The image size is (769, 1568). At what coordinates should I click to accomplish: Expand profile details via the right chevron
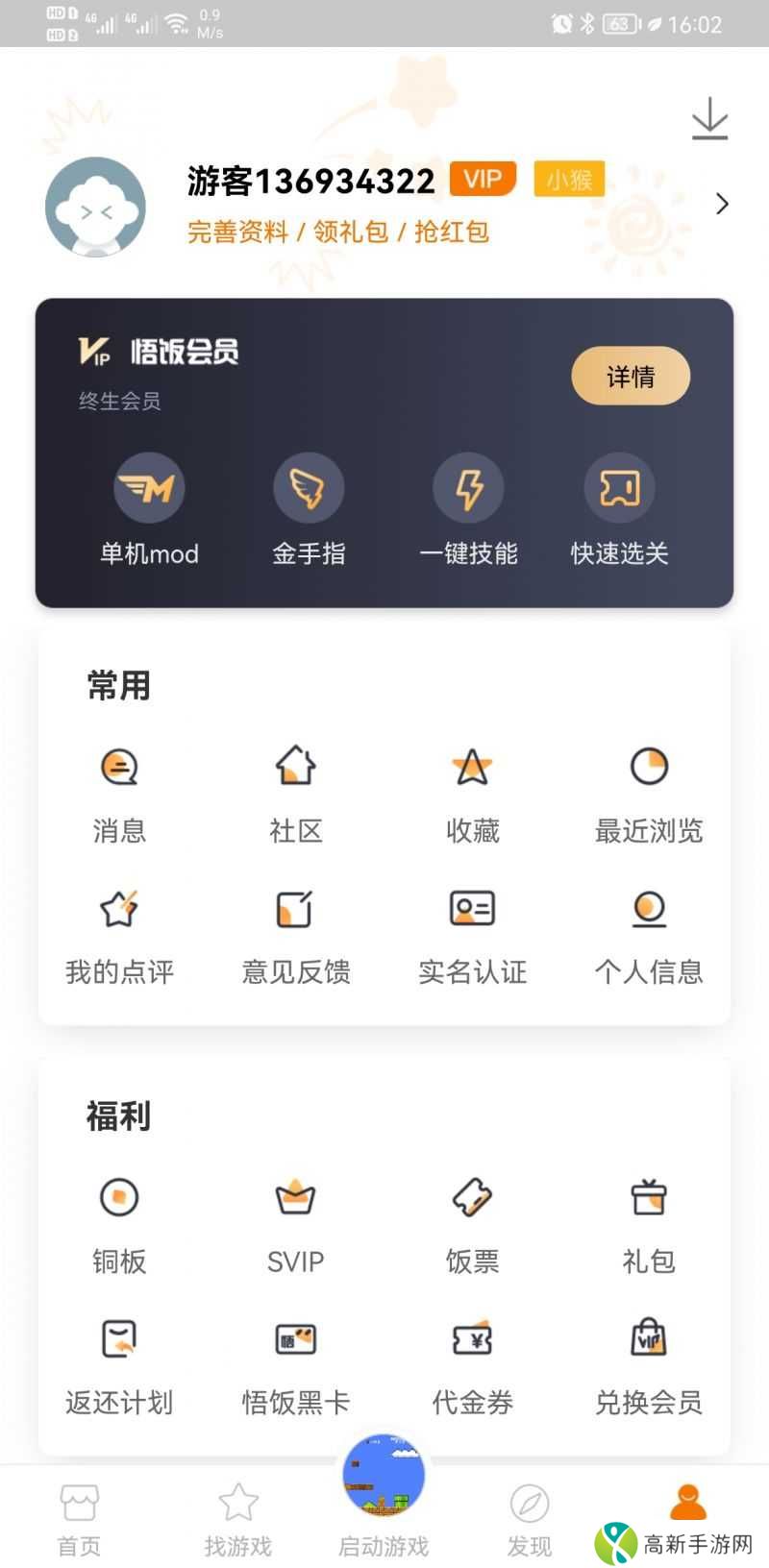pos(723,204)
